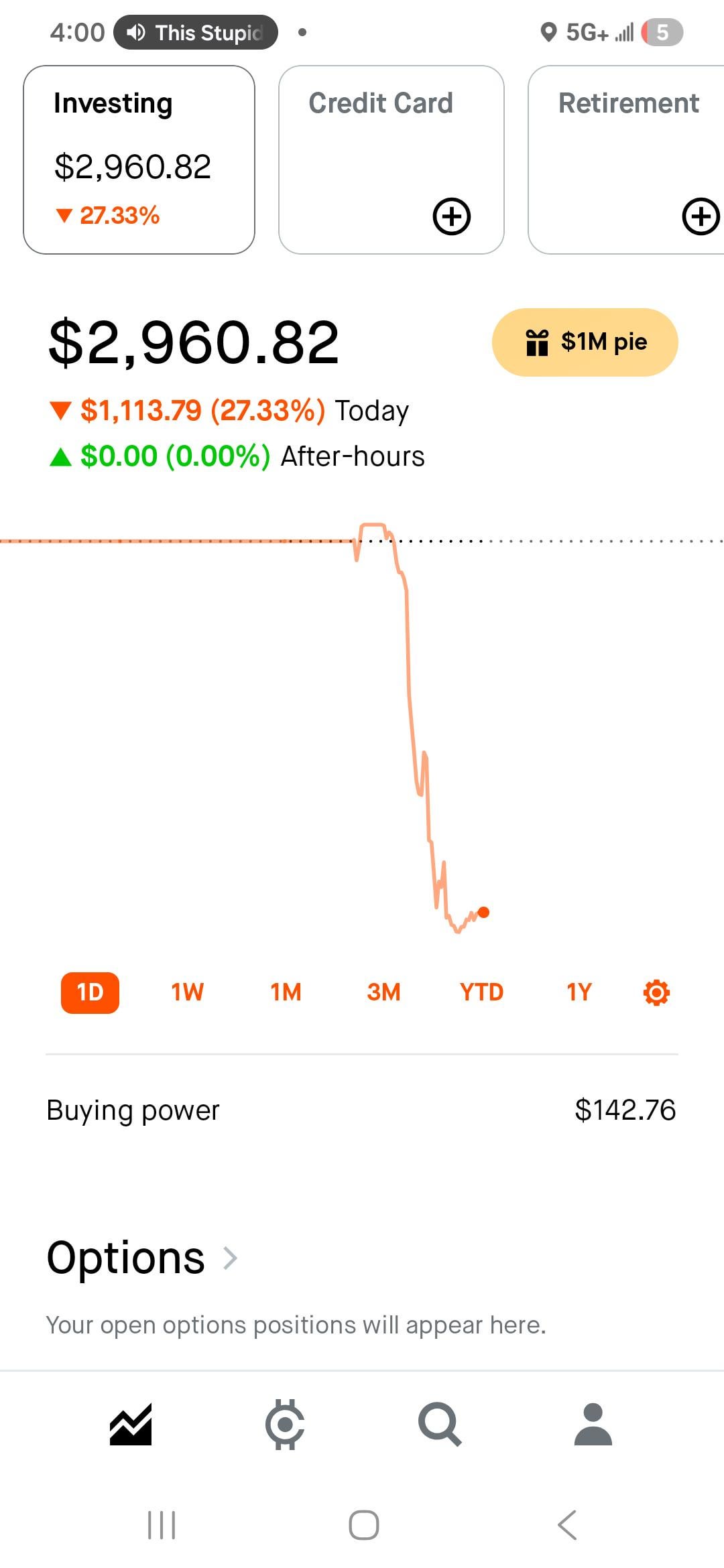Go to the investing chart tab
Image resolution: width=724 pixels, height=1568 pixels.
(131, 1424)
